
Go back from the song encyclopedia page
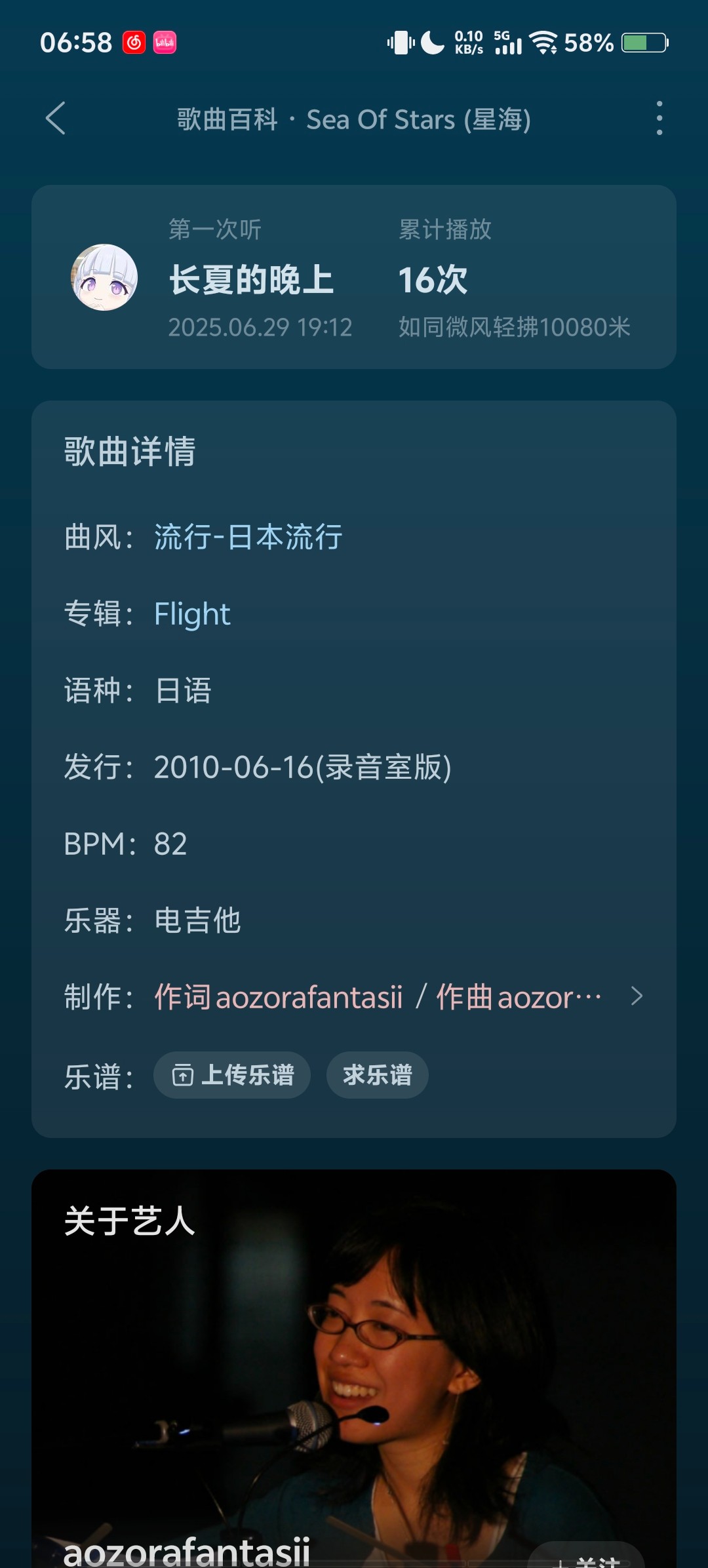pyautogui.click(x=56, y=119)
